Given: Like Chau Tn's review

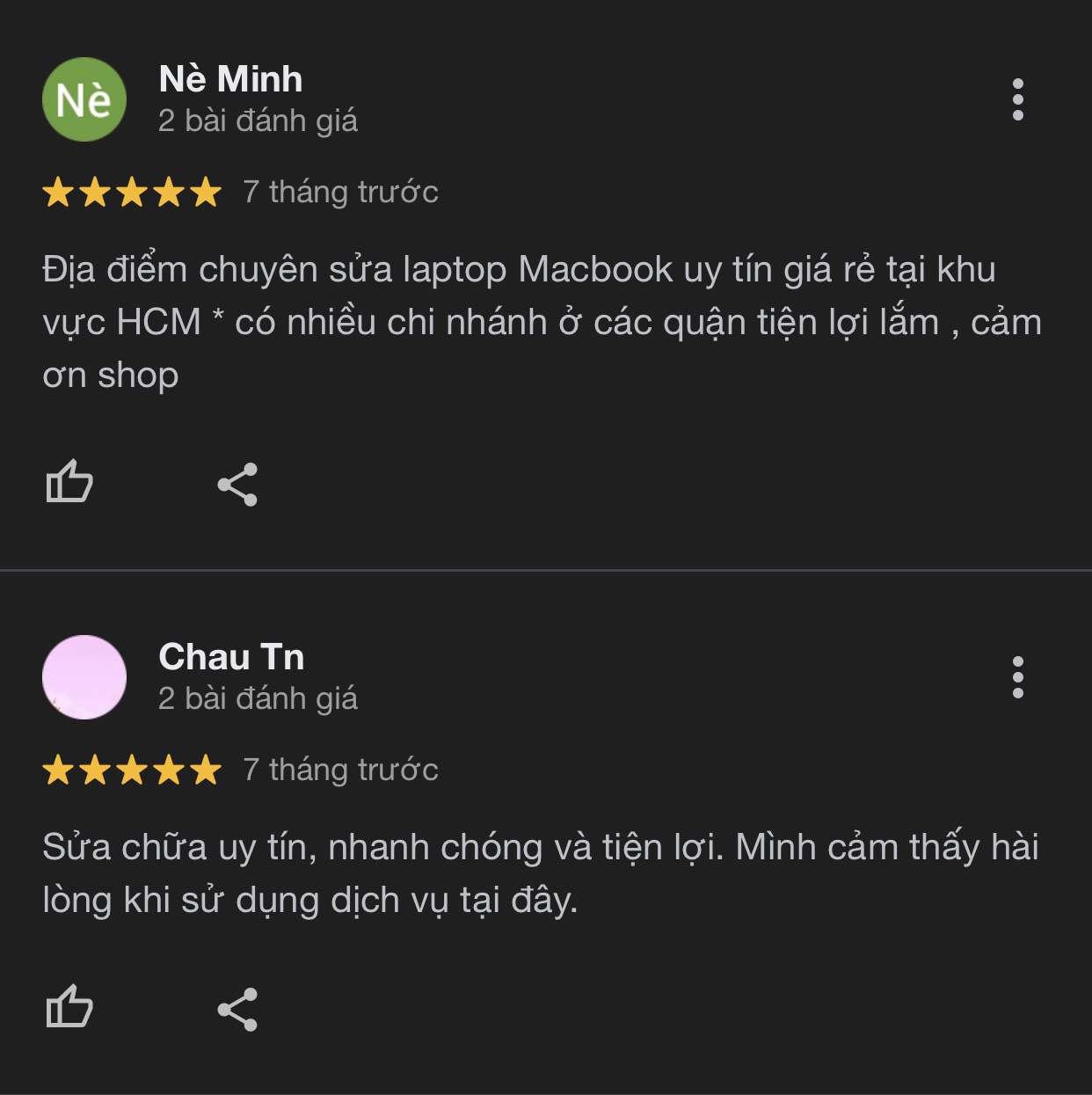Looking at the screenshot, I should pyautogui.click(x=69, y=1007).
